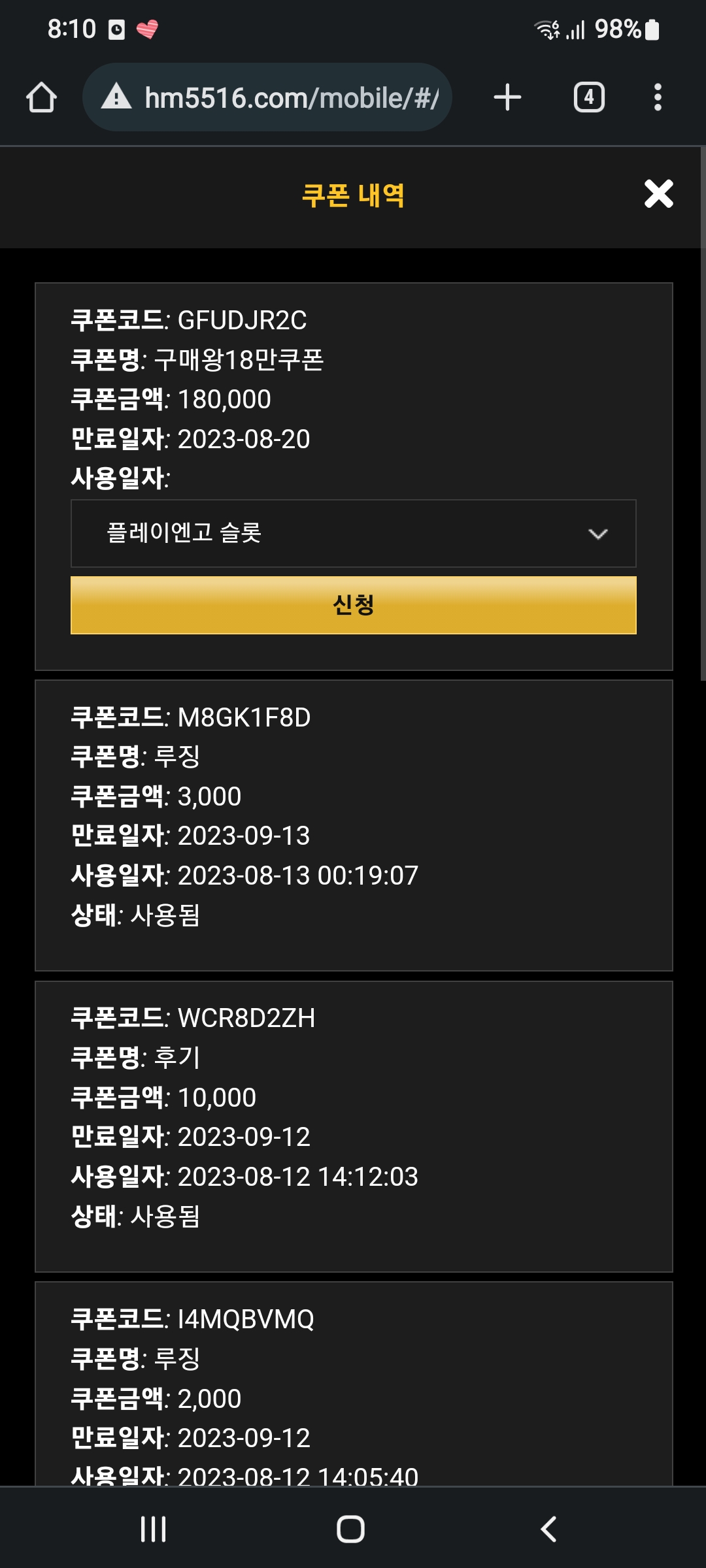View the open tabs switcher
This screenshot has height=1568, width=706.
coord(589,97)
